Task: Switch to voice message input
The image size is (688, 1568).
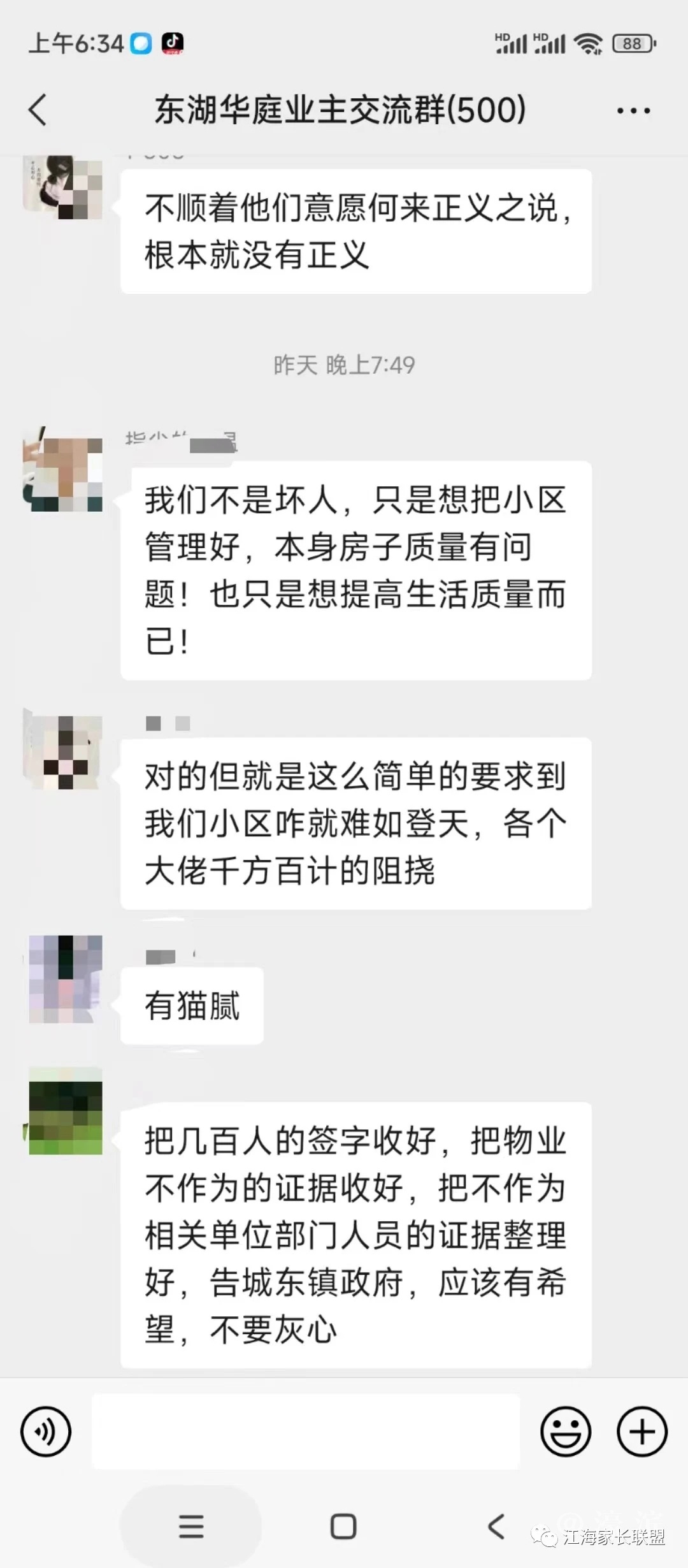Action: [46, 1431]
